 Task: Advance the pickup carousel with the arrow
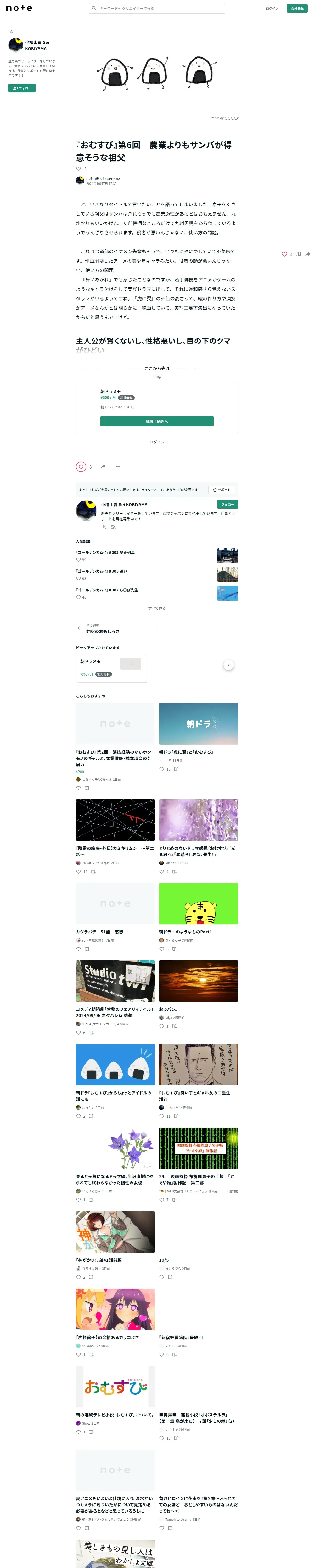point(229,665)
